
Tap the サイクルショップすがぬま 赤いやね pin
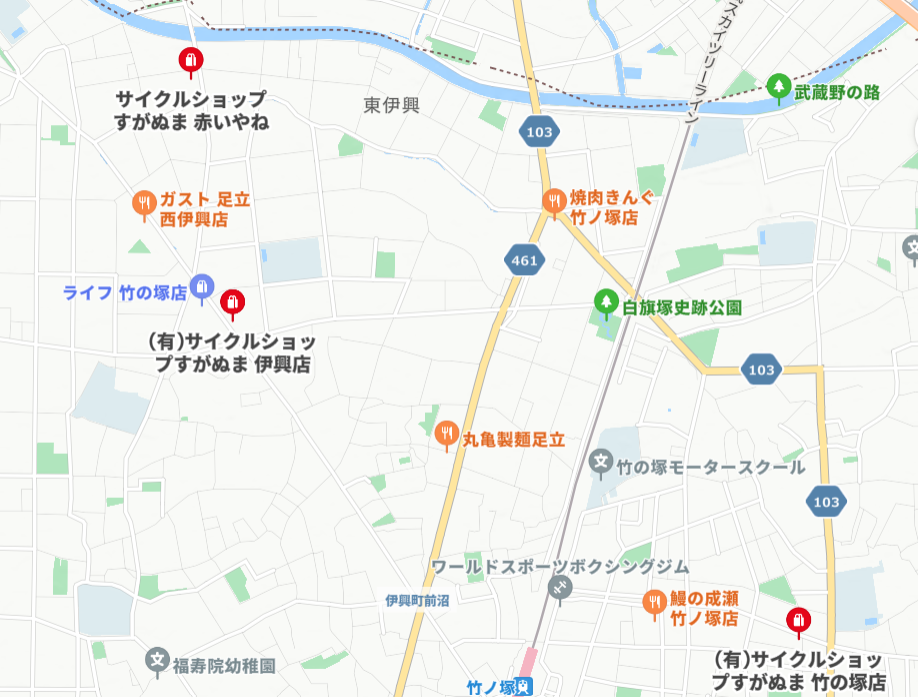point(190,61)
